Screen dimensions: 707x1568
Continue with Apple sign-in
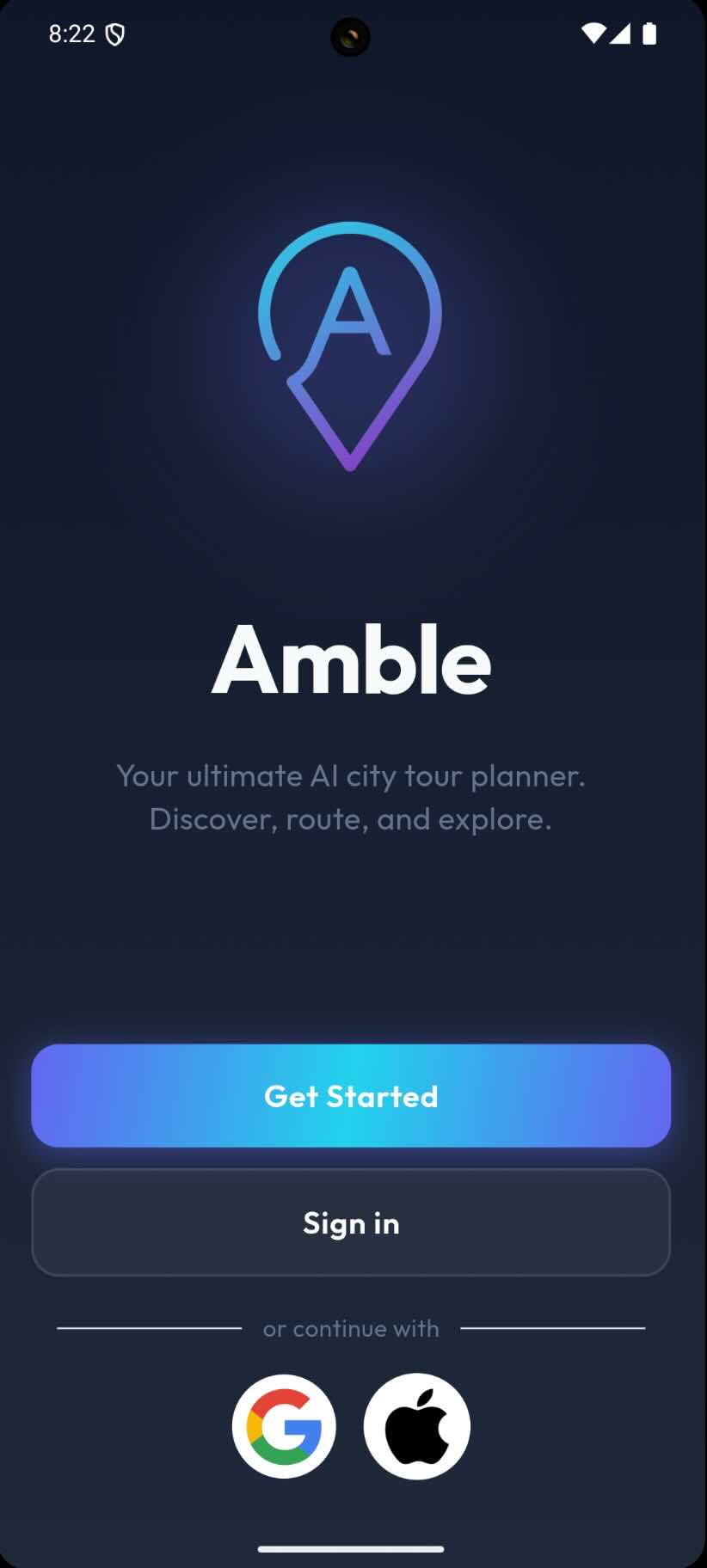pyautogui.click(x=416, y=1425)
